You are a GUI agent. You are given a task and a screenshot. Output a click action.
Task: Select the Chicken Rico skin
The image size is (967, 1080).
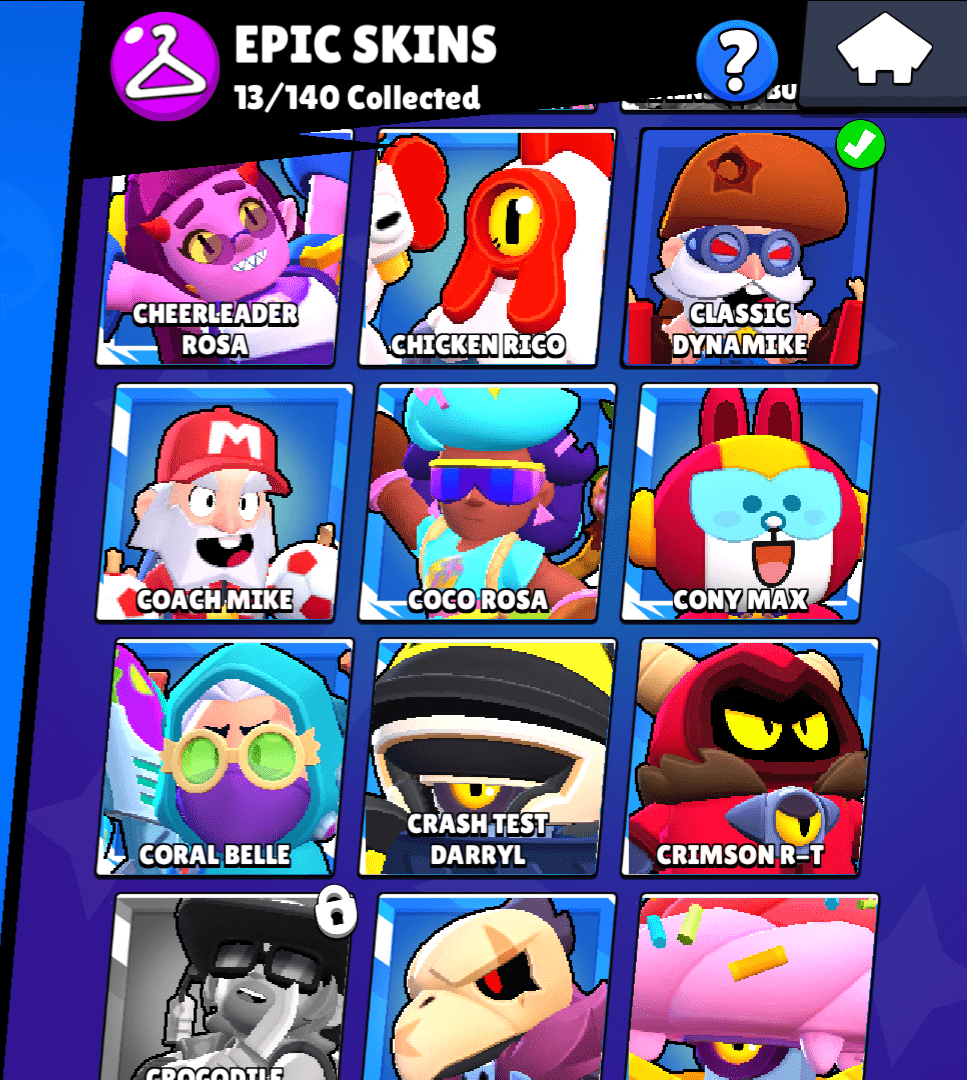(485, 250)
